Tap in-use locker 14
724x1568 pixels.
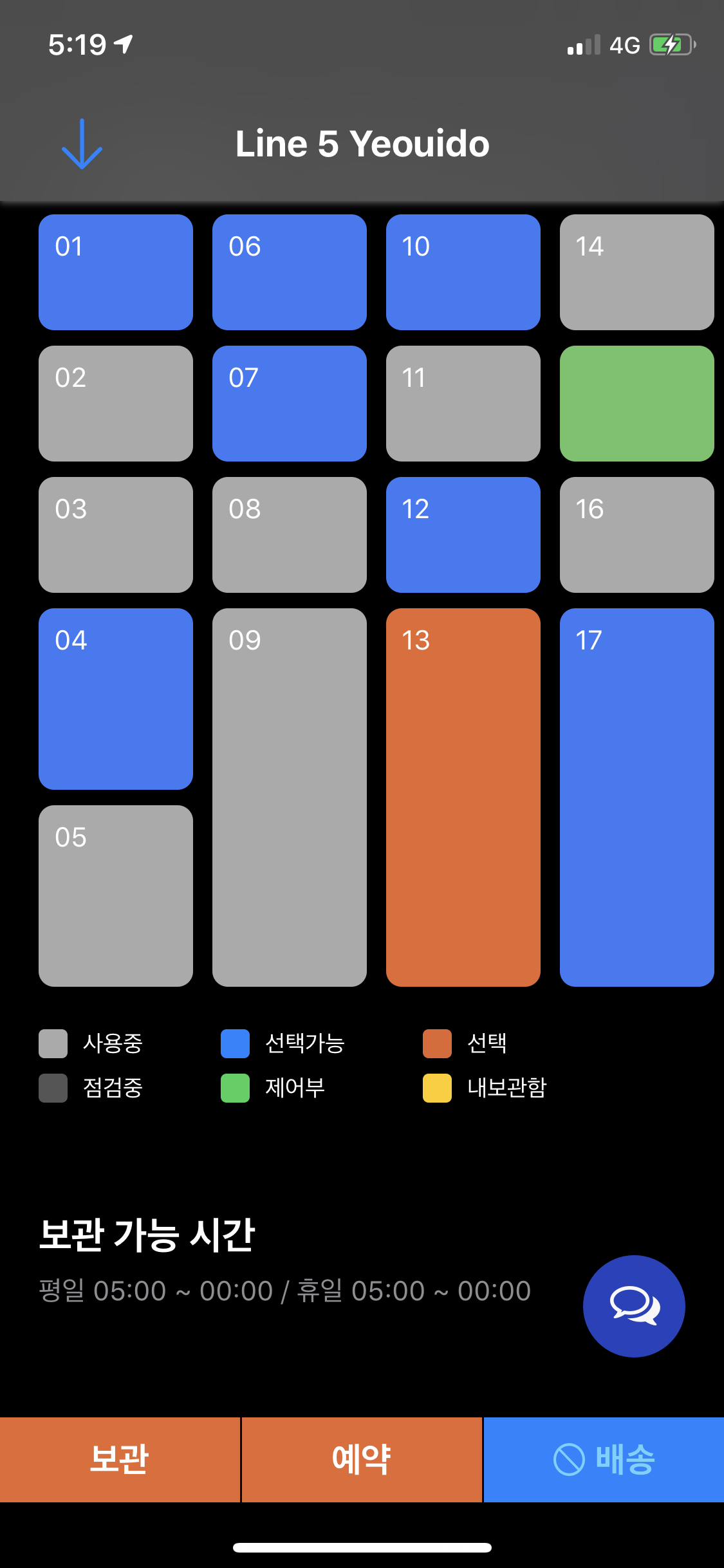(636, 272)
